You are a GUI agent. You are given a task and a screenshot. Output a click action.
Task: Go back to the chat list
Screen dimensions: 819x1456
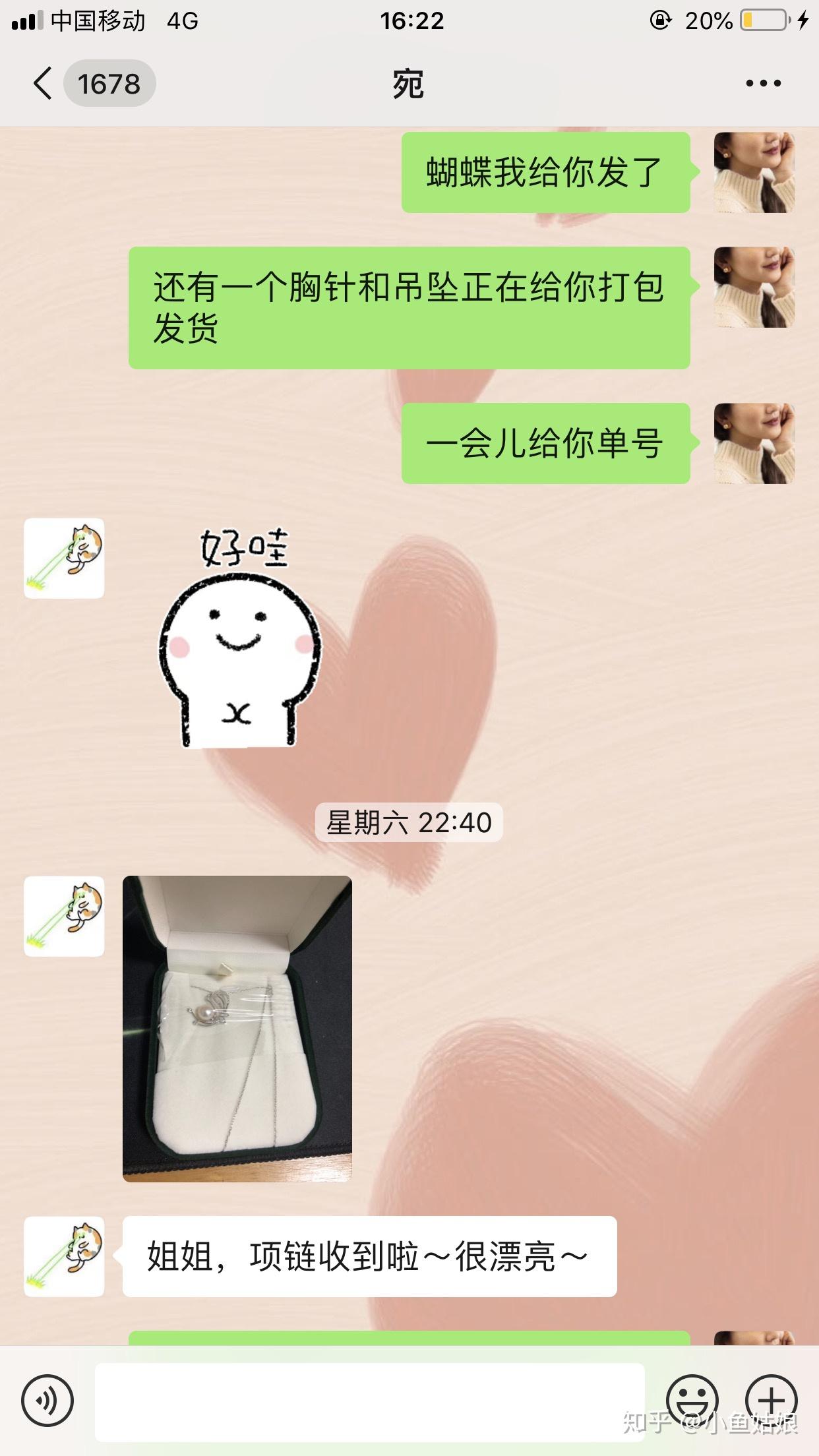[x=44, y=84]
